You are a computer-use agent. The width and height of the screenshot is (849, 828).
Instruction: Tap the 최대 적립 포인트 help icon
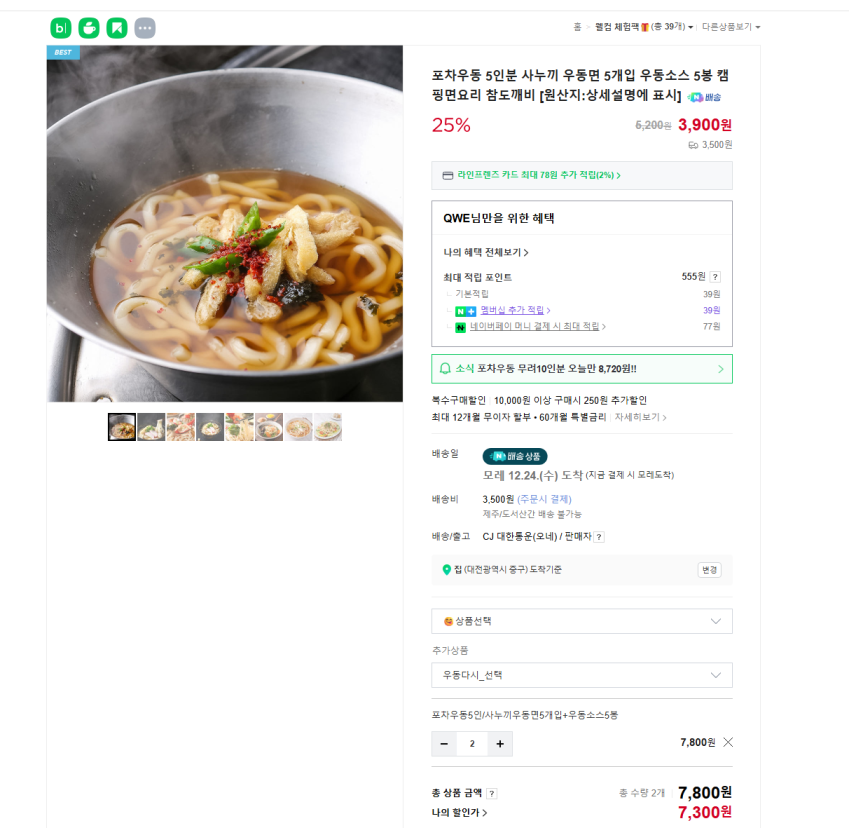[x=715, y=277]
